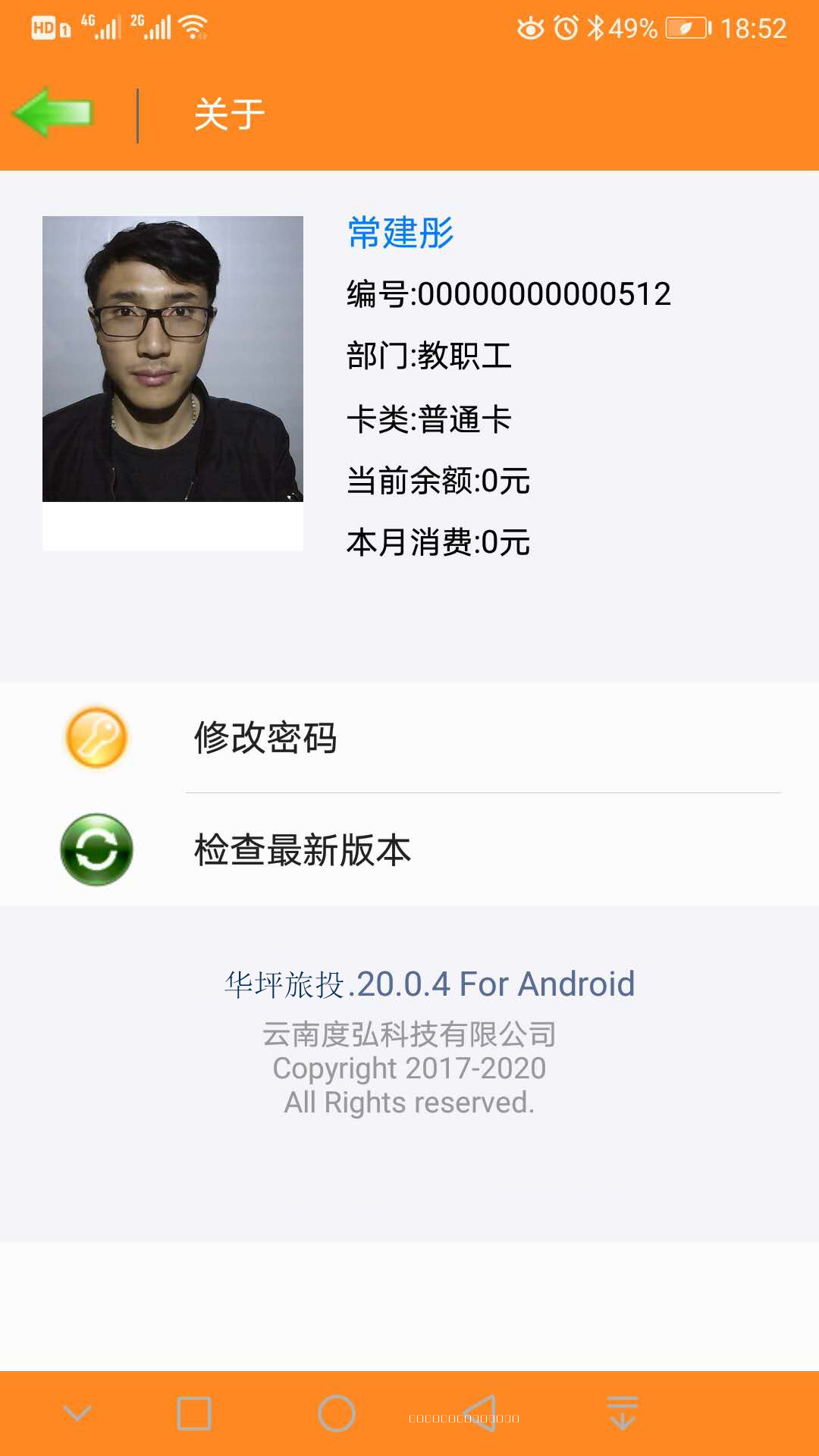Select 检查最新版本 to check for updates
The width and height of the screenshot is (819, 1456).
[302, 850]
